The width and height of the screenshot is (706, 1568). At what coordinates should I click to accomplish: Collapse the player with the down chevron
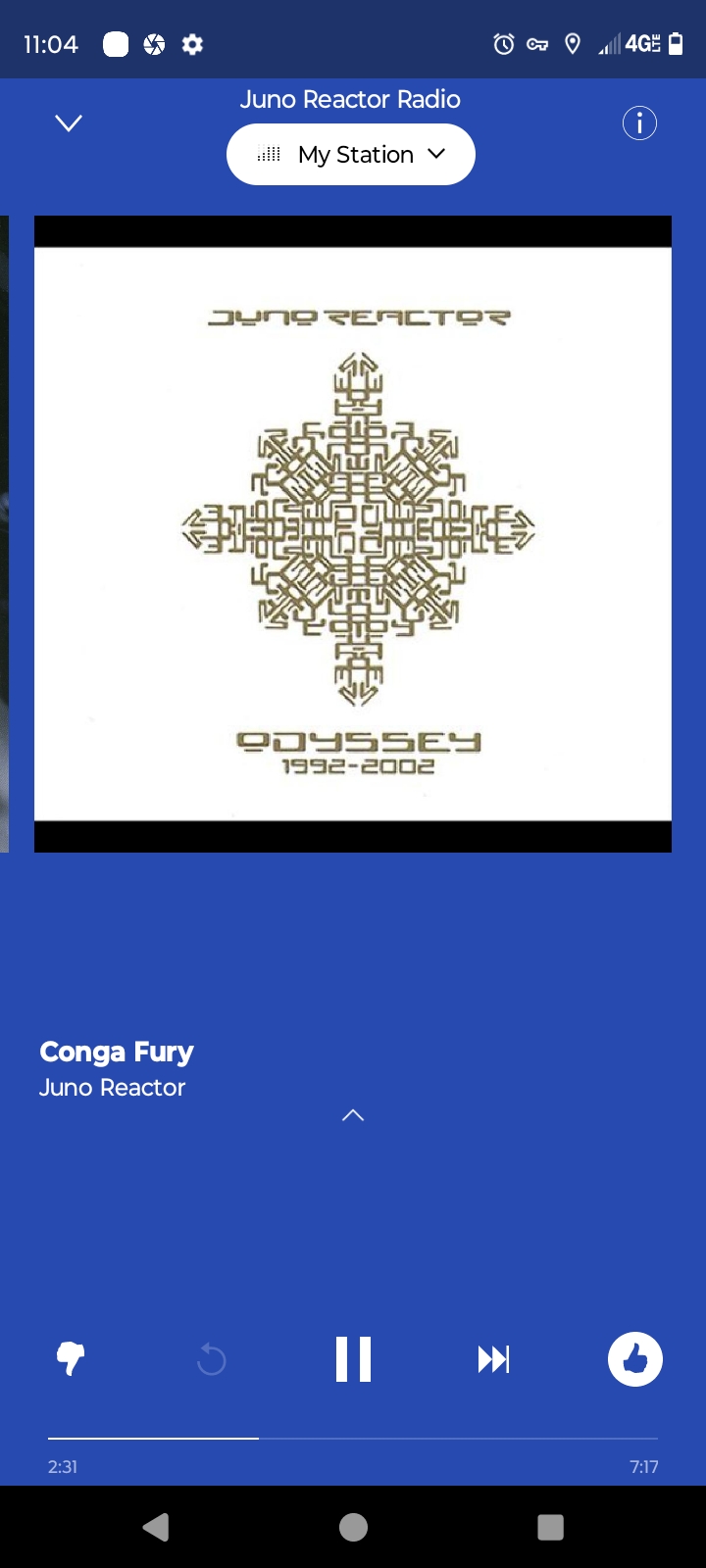pyautogui.click(x=69, y=122)
